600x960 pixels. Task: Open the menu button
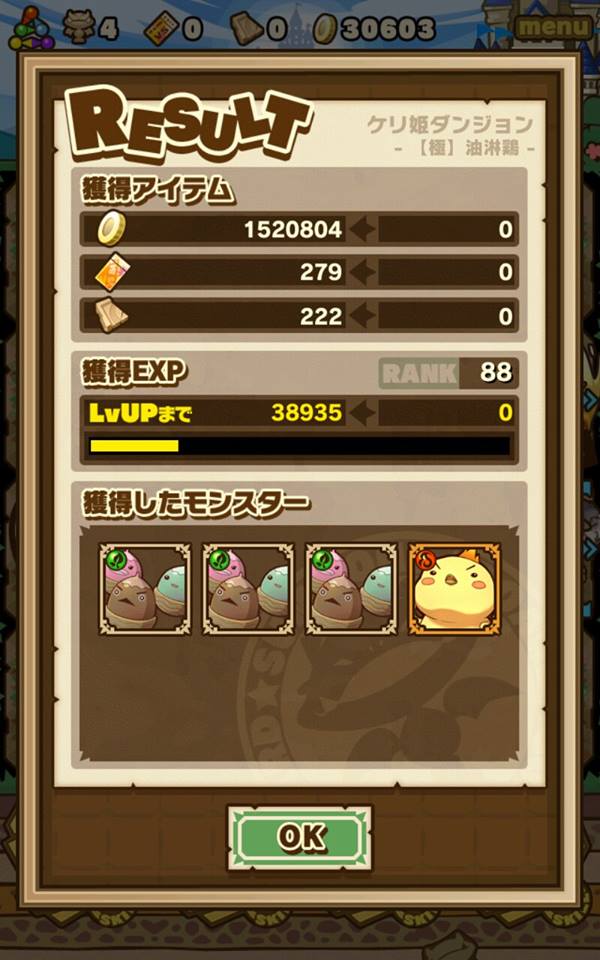pos(553,27)
